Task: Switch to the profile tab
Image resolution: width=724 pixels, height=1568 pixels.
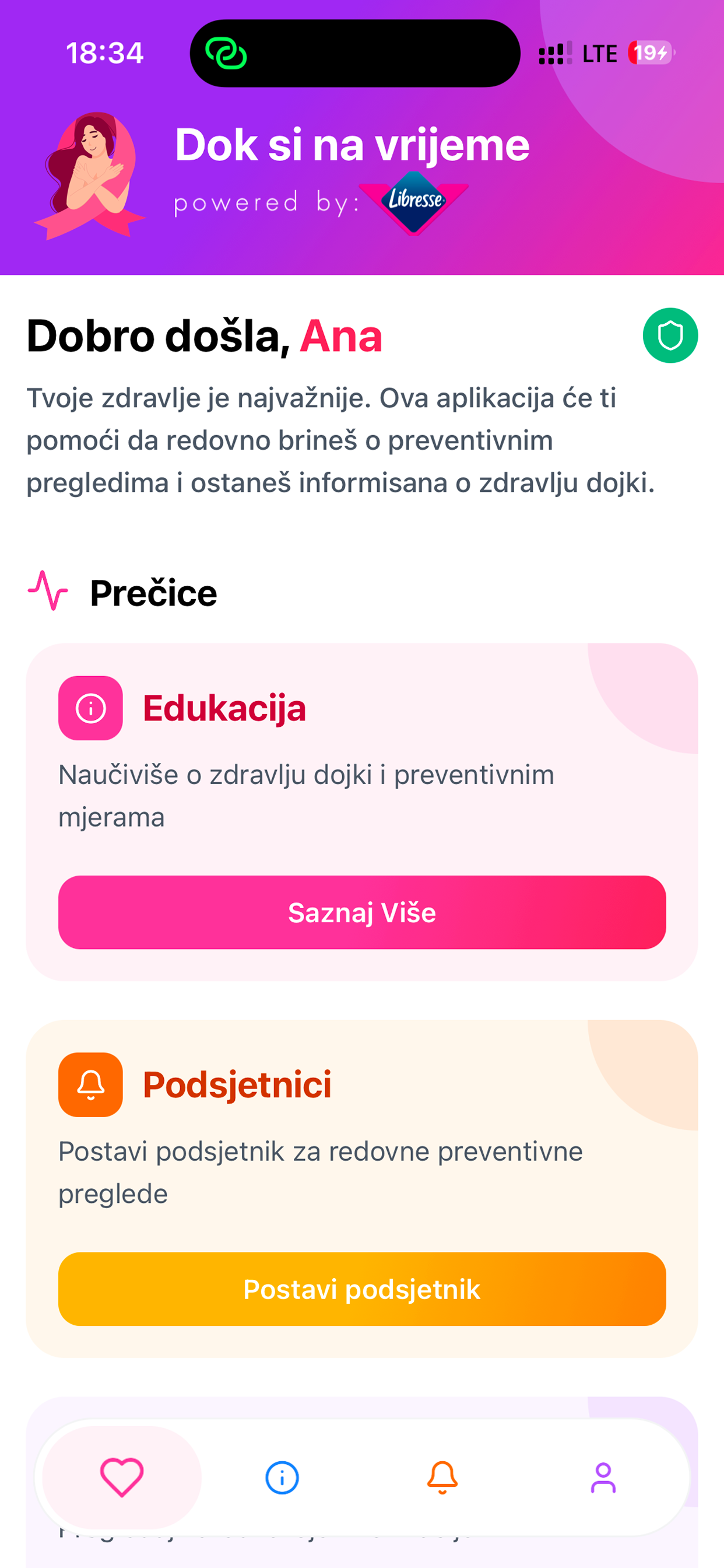Action: [603, 1476]
